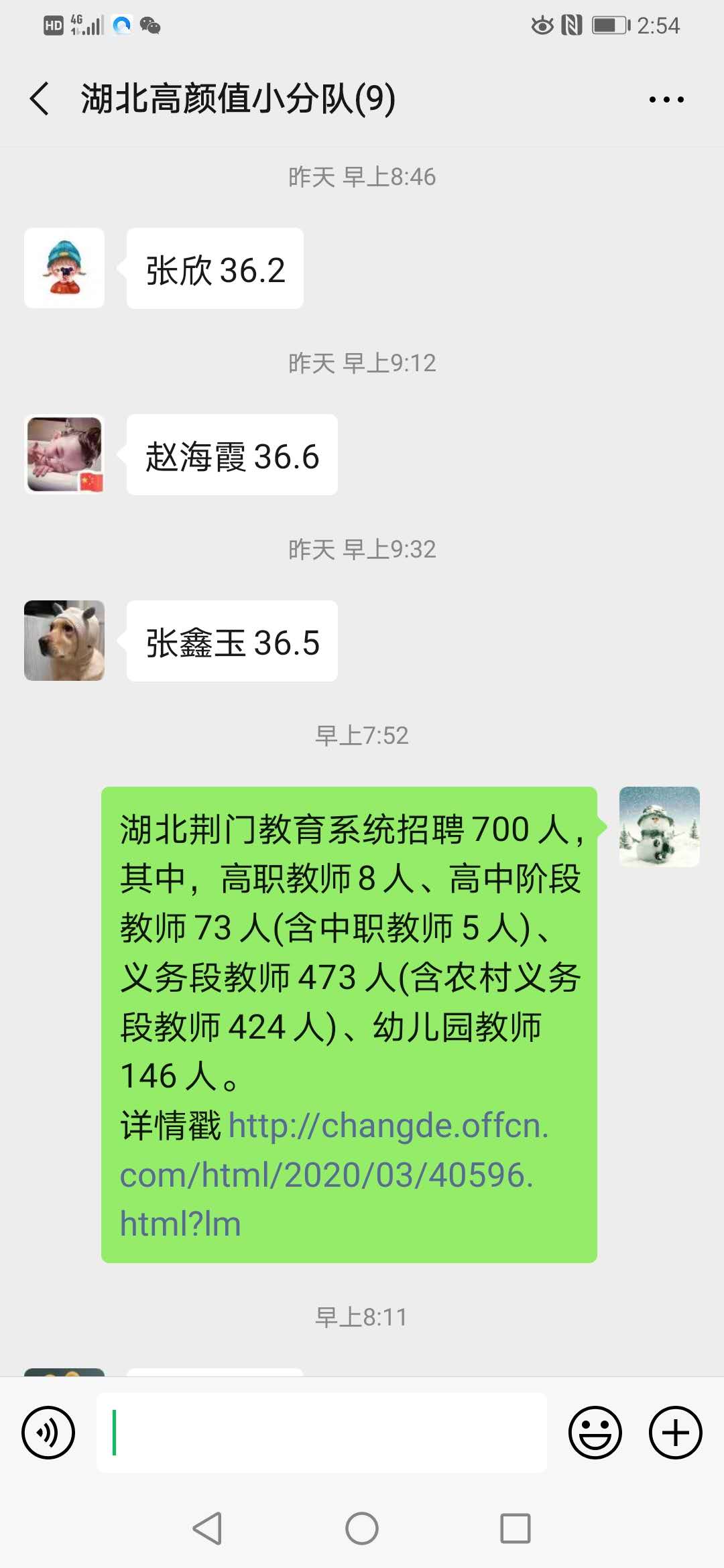Image resolution: width=724 pixels, height=1568 pixels.
Task: Open the group chat options menu
Action: tap(666, 99)
